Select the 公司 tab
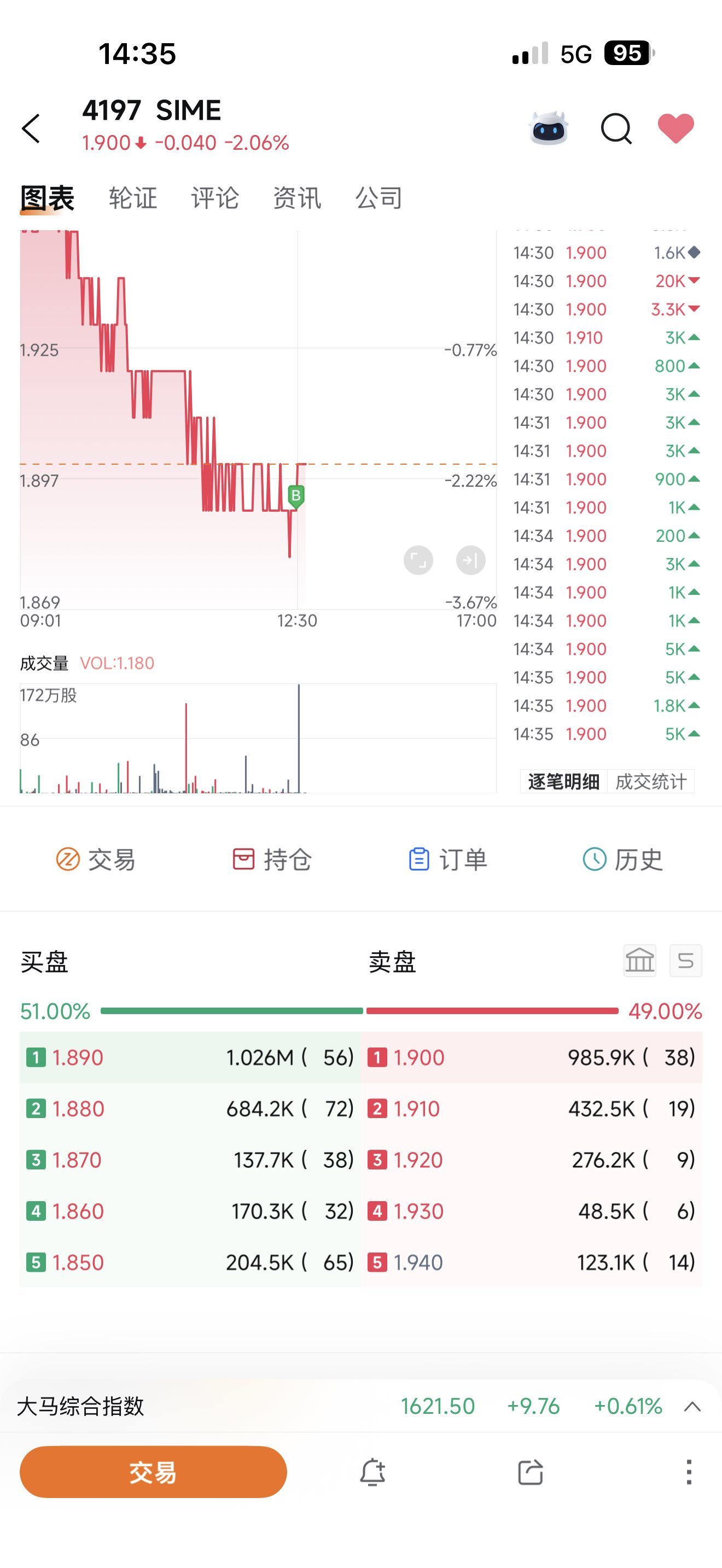Image resolution: width=722 pixels, height=1568 pixels. [x=379, y=198]
